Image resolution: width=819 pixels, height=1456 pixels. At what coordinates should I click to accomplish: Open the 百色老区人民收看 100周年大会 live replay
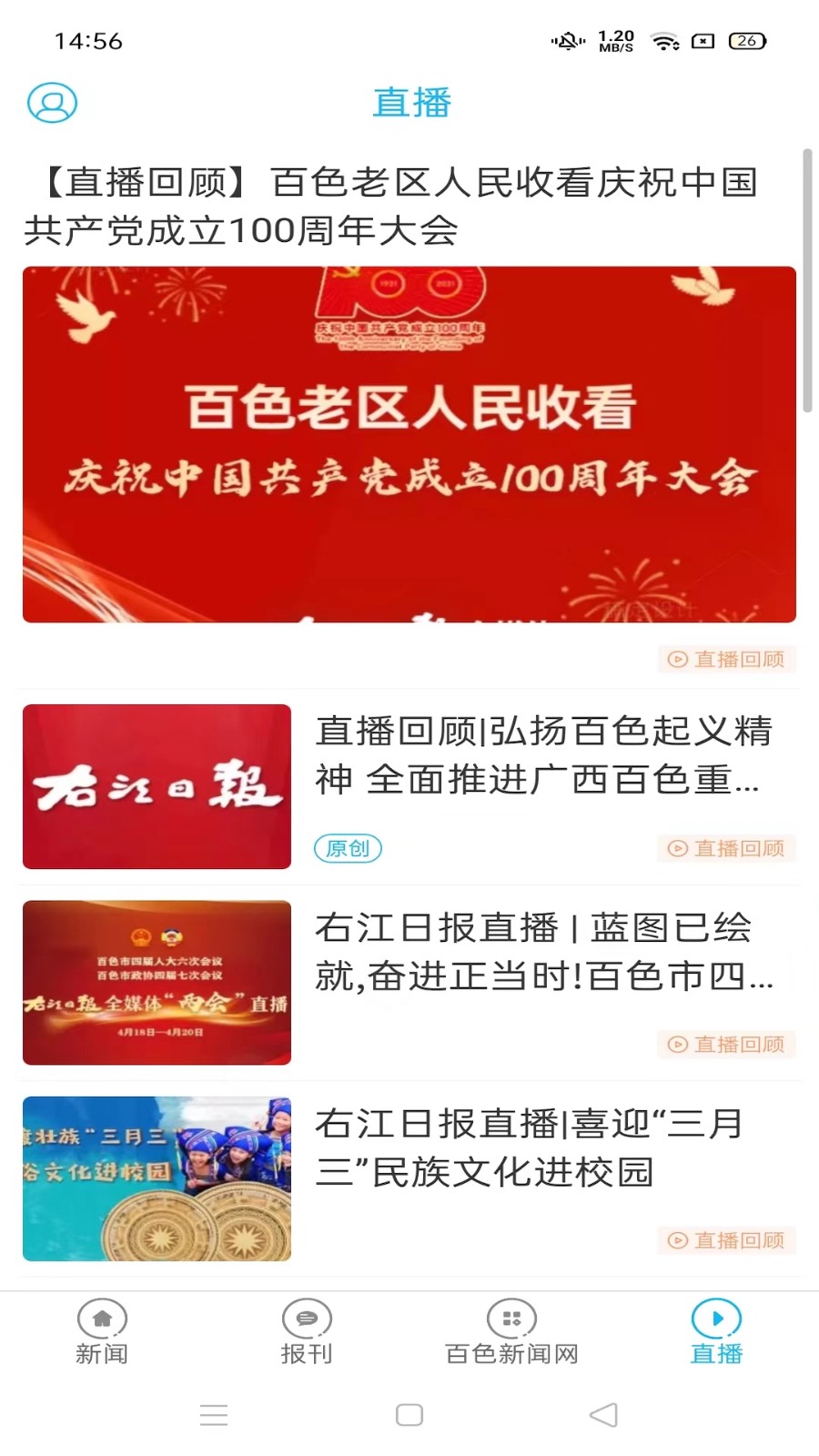click(x=409, y=444)
